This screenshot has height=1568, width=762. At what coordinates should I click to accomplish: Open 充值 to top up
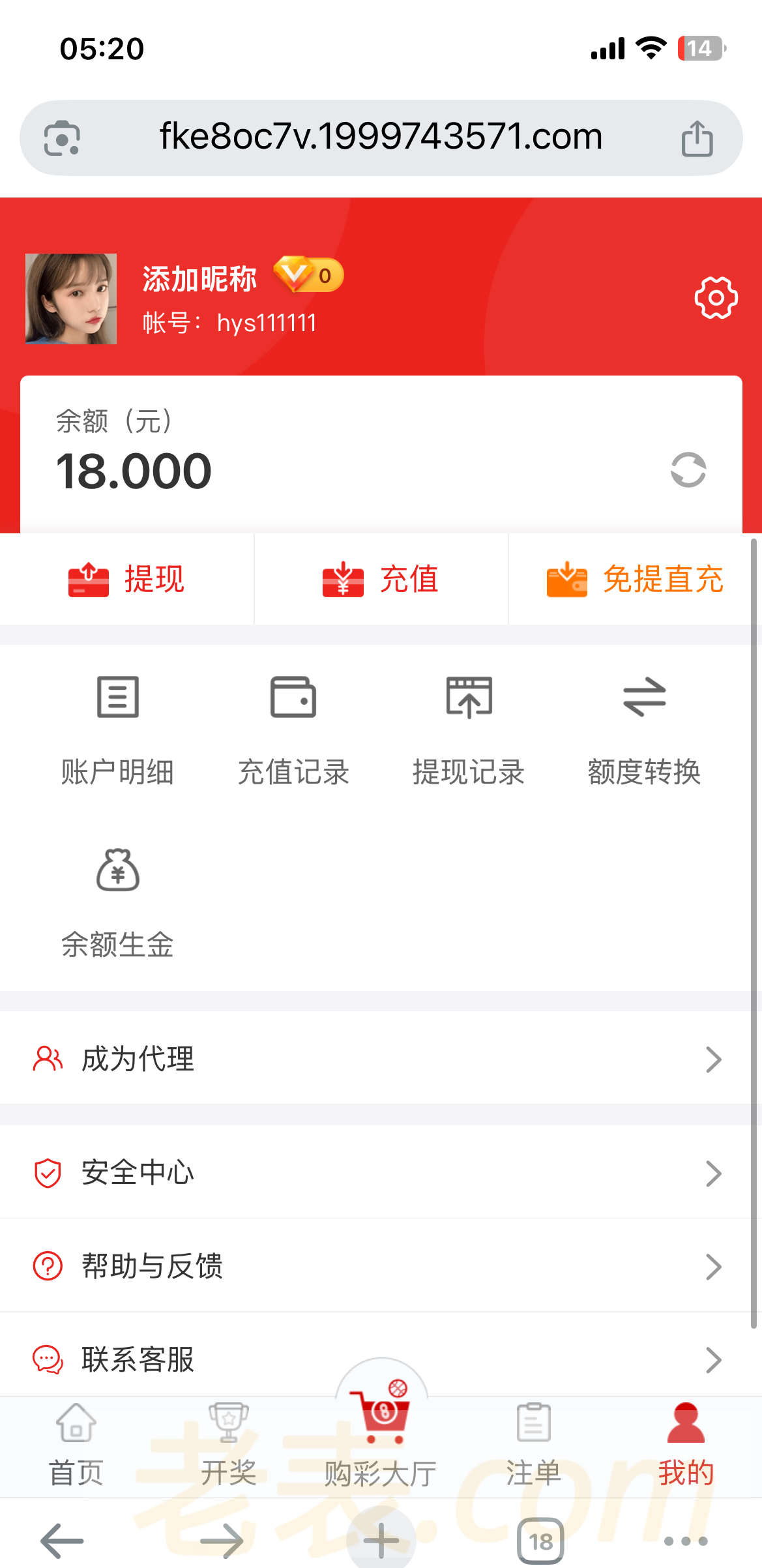coord(381,580)
